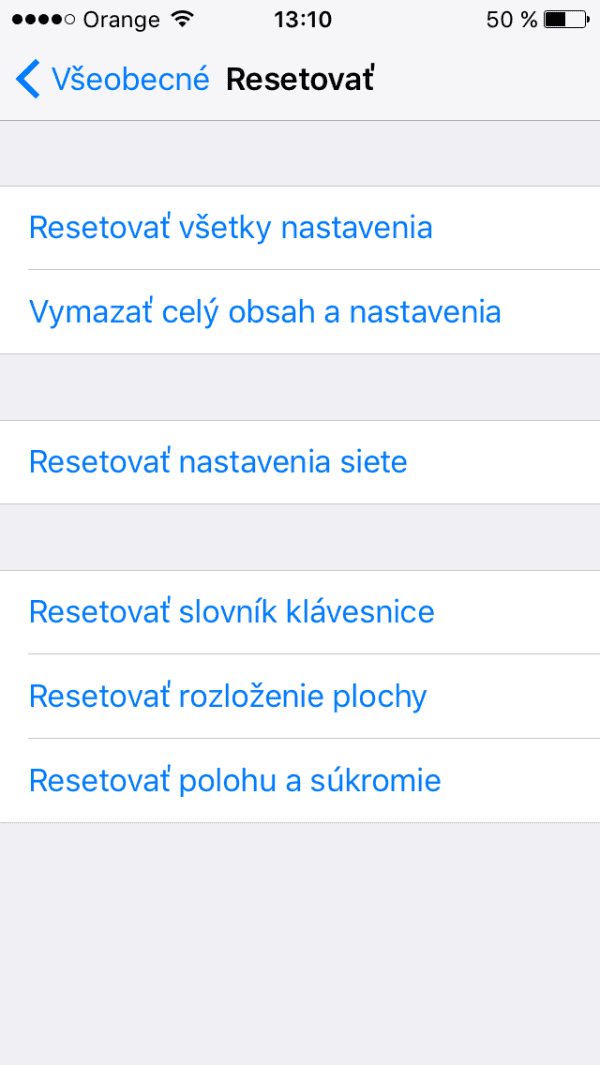600x1065 pixels.
Task: Choose Vymazať celý obsah a nastavenia
Action: (x=265, y=312)
